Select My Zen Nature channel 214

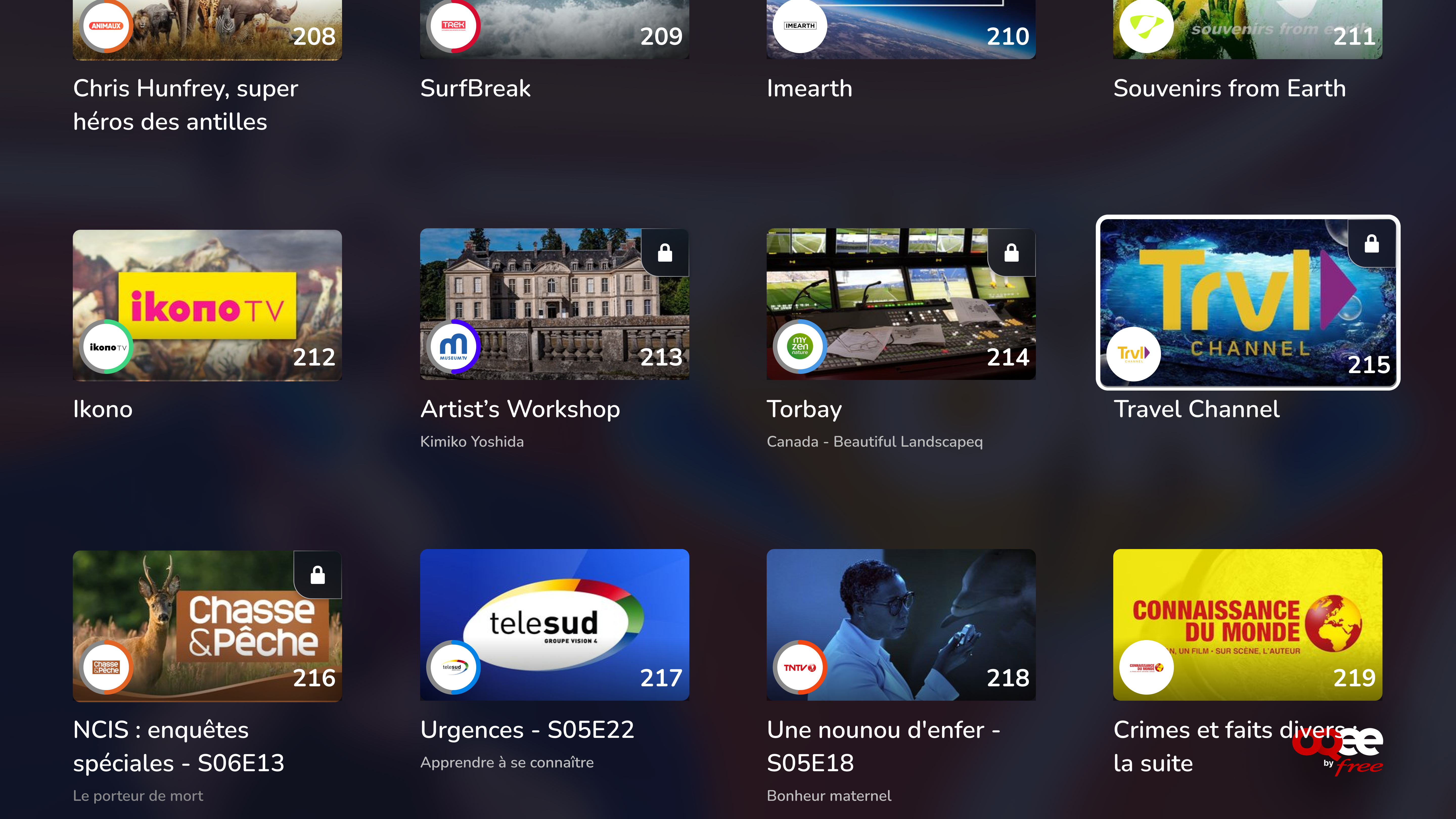(x=900, y=304)
